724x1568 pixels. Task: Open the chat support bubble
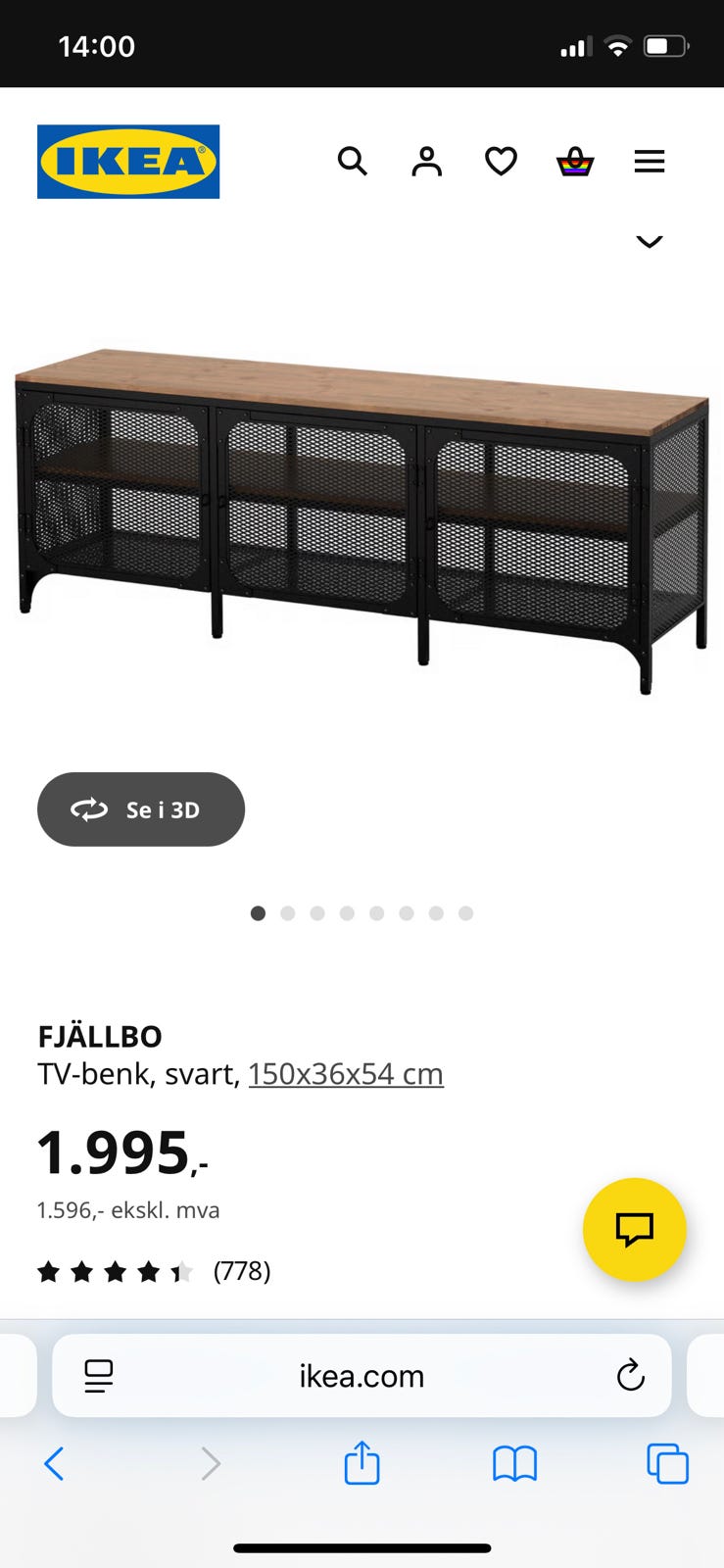[634, 1230]
